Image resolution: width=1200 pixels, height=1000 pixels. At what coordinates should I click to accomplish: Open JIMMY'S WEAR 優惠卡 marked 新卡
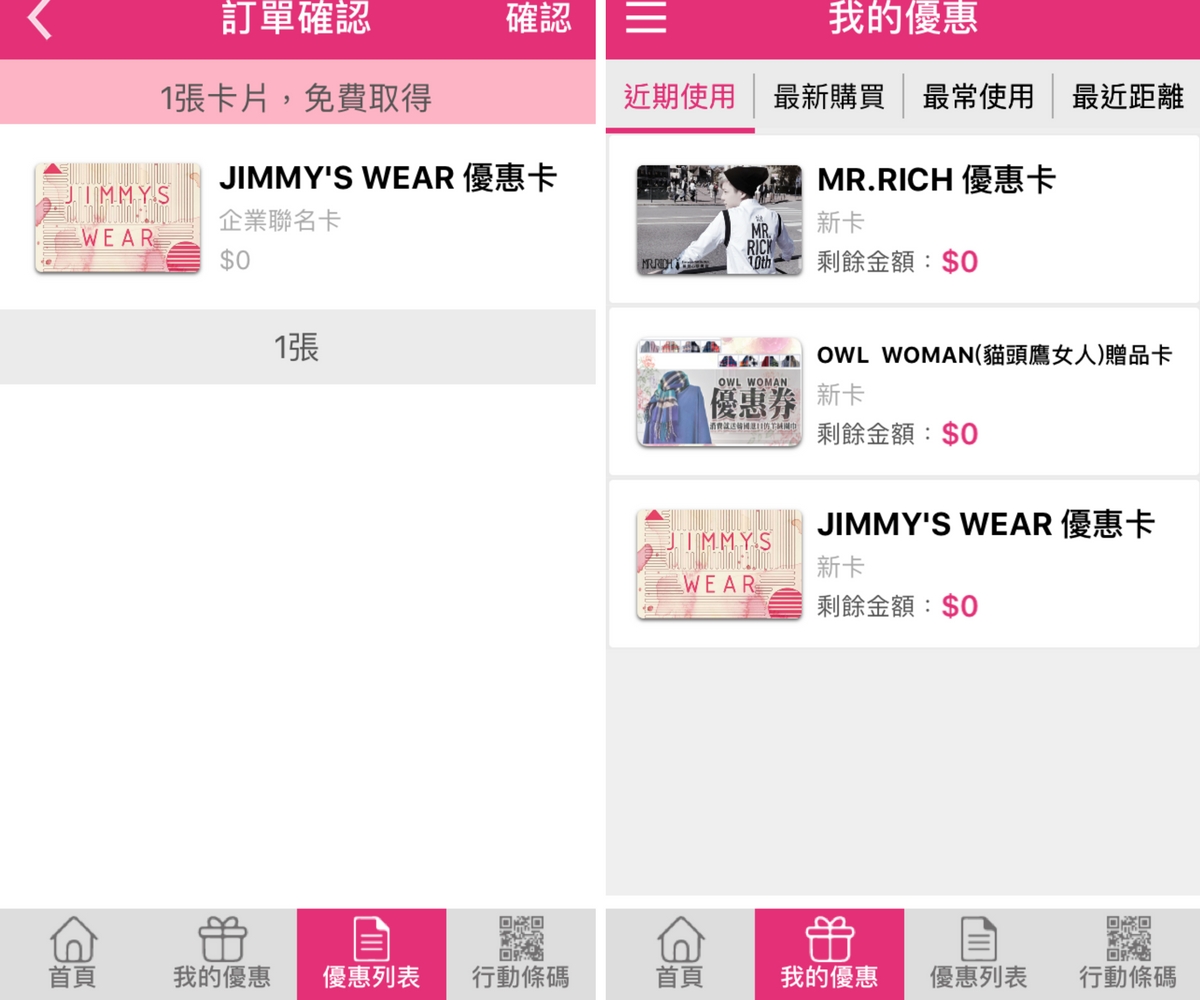[x=904, y=564]
